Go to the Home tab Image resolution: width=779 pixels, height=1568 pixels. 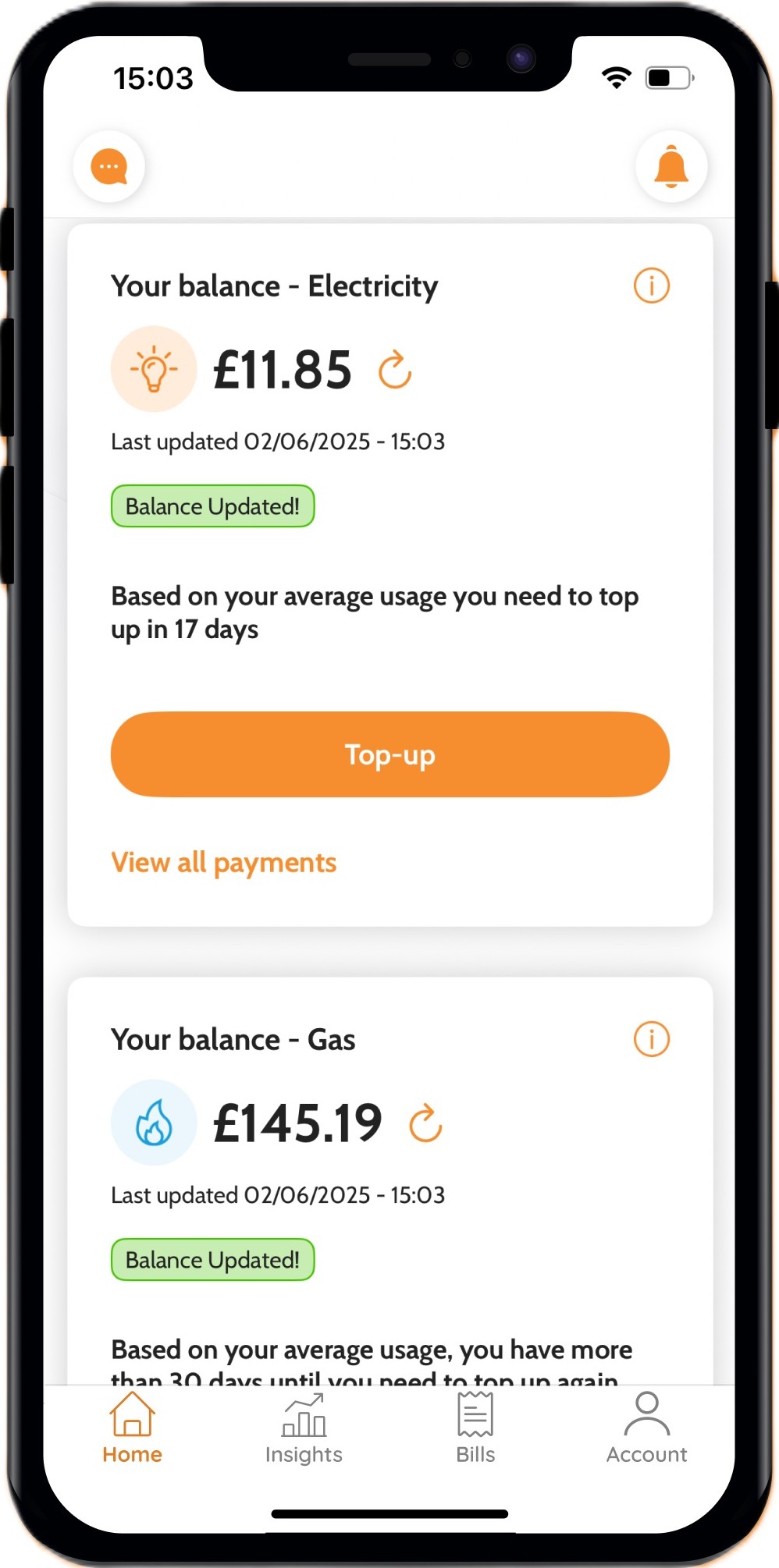point(132,1428)
